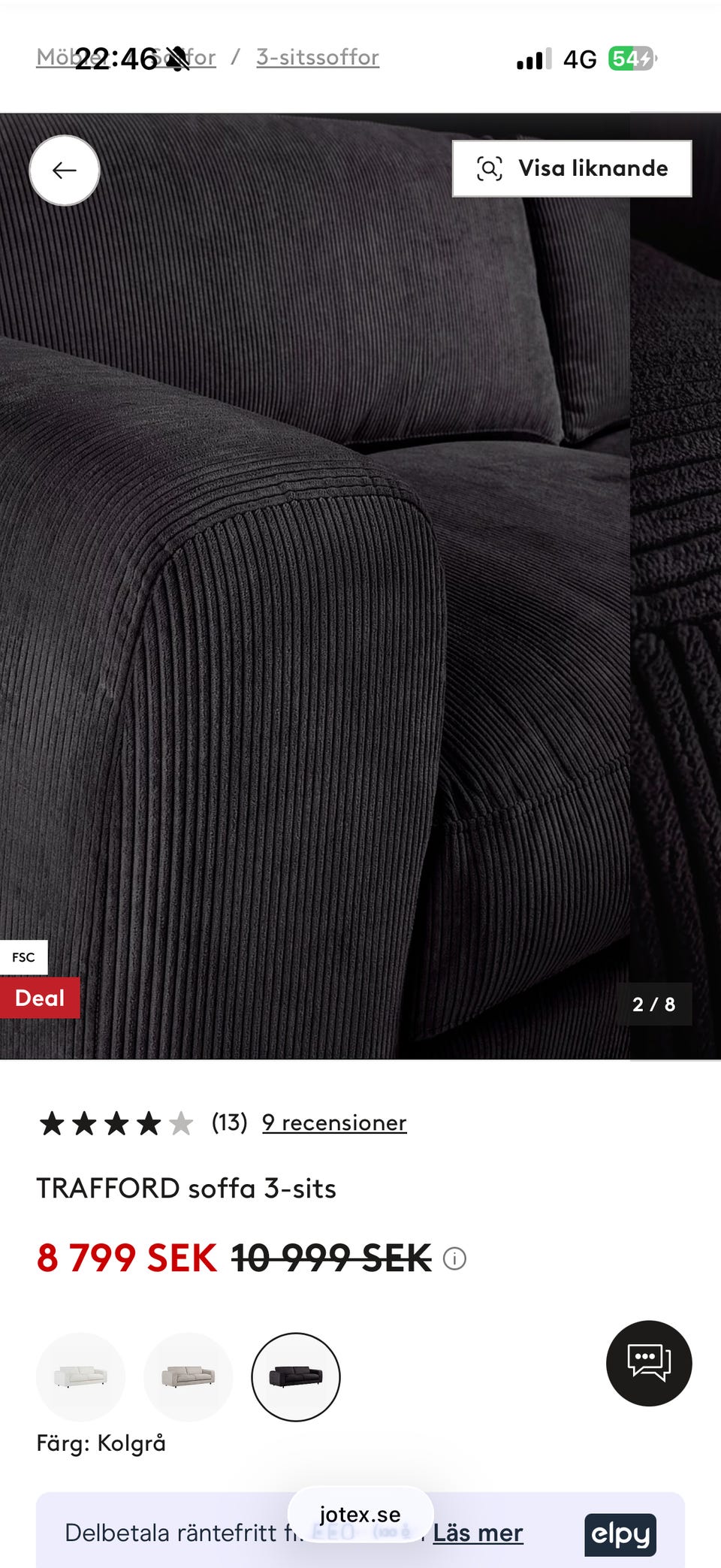Viewport: 721px width, 1568px height.
Task: Tap the fourth rating star
Action: [x=149, y=1122]
